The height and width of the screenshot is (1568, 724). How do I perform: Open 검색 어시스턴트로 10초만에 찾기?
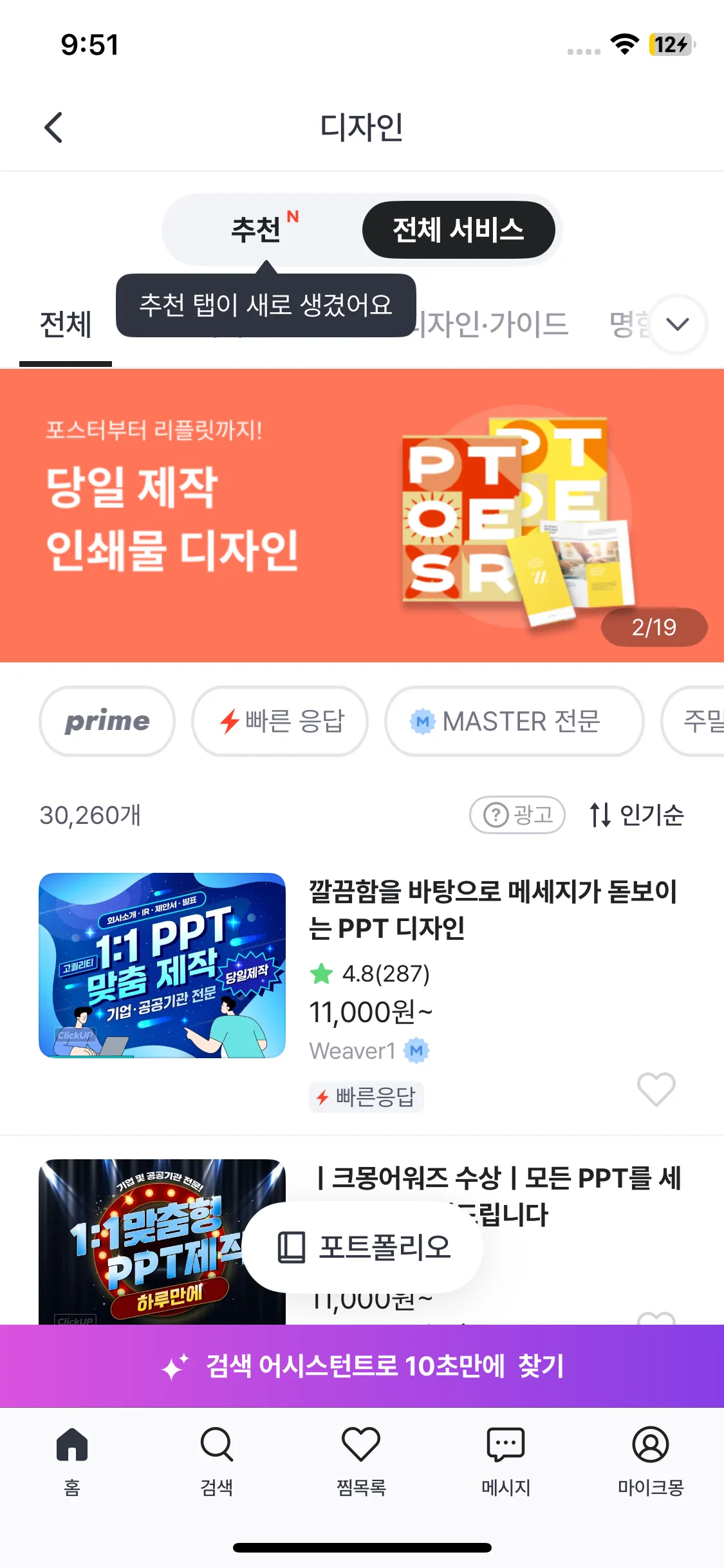point(362,1366)
